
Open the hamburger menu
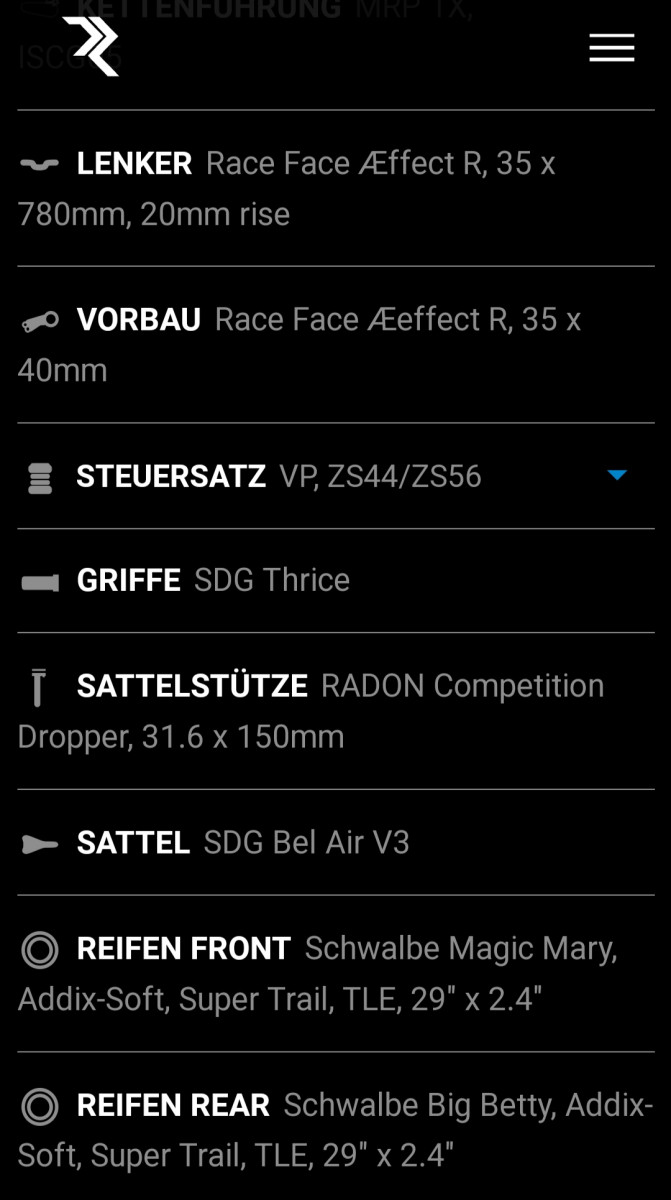[611, 48]
